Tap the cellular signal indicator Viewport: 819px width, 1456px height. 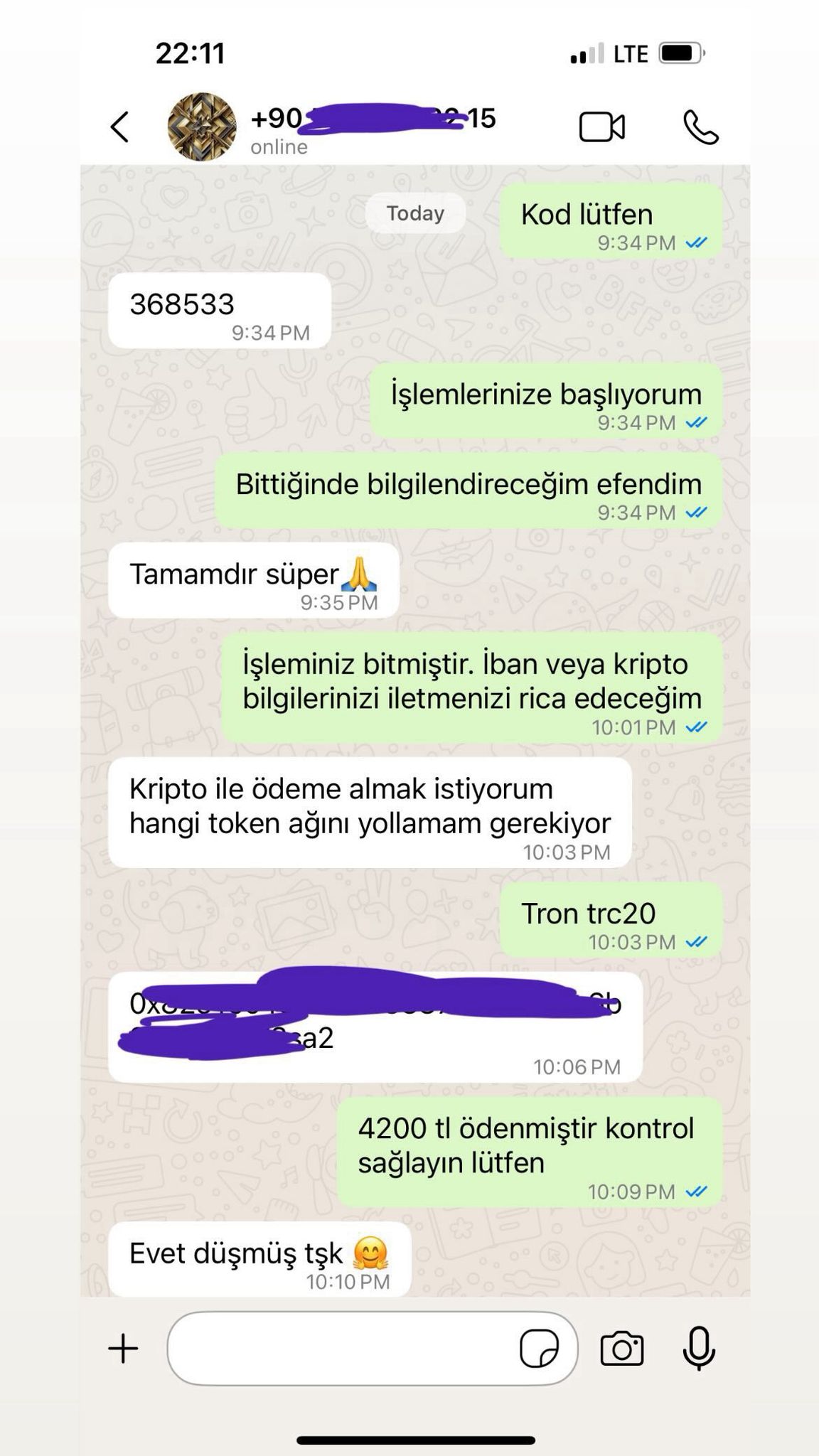(x=584, y=53)
